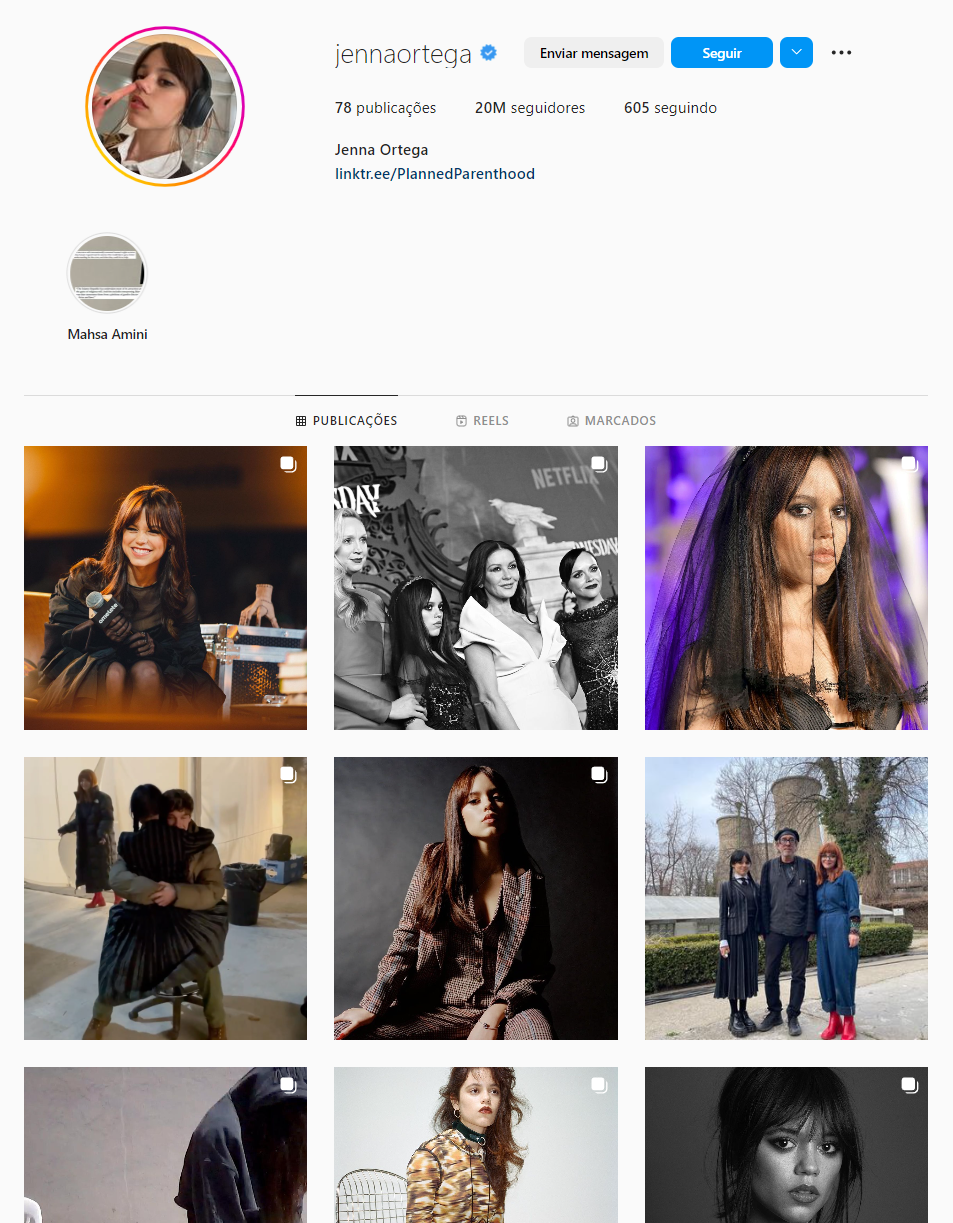The height and width of the screenshot is (1223, 953).
Task: Select the Publicações tab
Action: (346, 421)
